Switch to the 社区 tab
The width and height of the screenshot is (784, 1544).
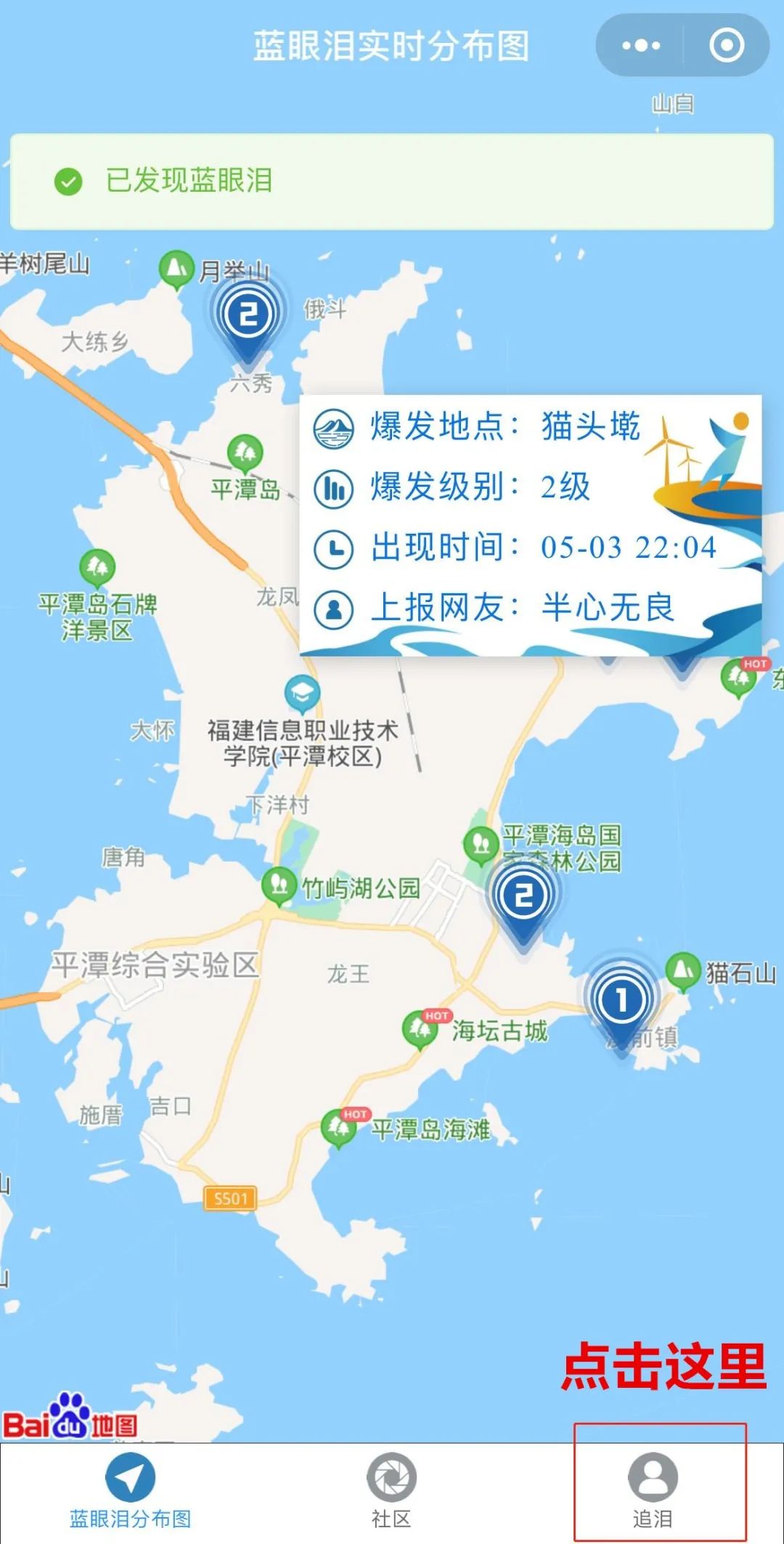(x=391, y=1489)
